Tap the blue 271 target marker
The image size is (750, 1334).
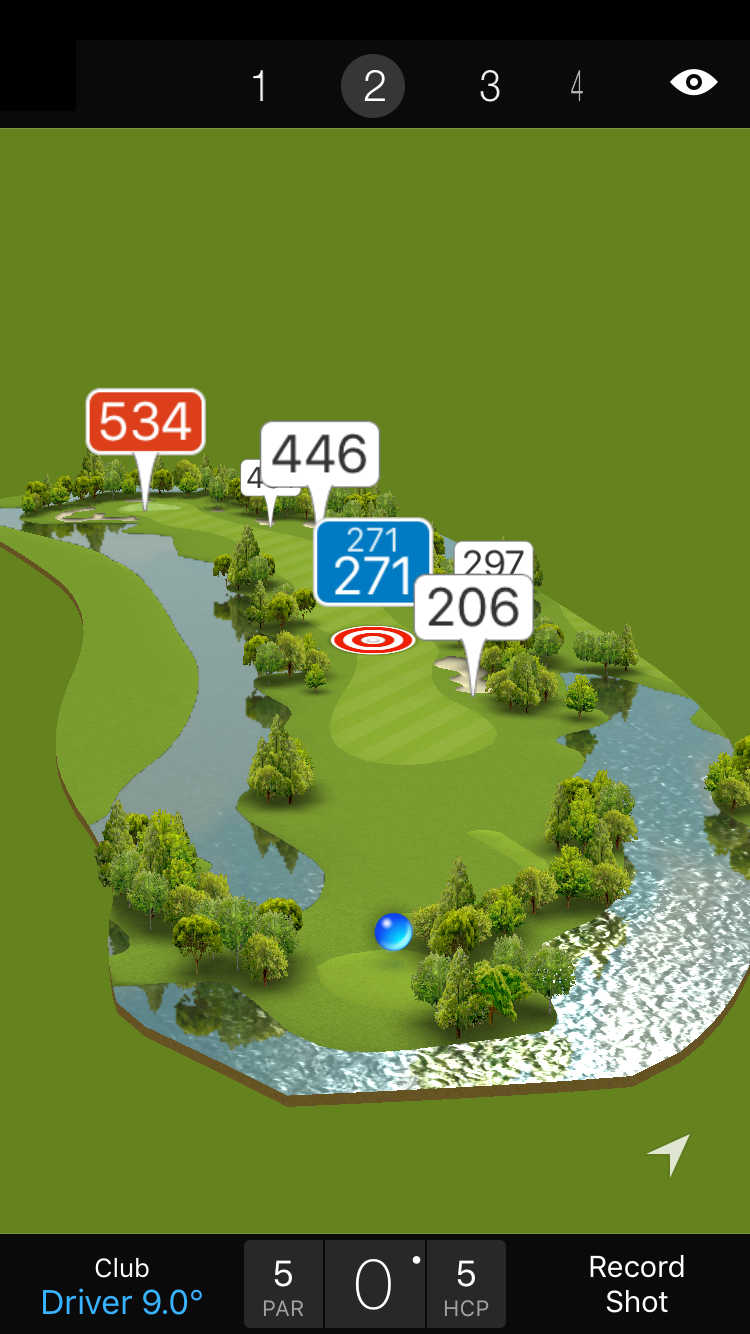(x=373, y=563)
